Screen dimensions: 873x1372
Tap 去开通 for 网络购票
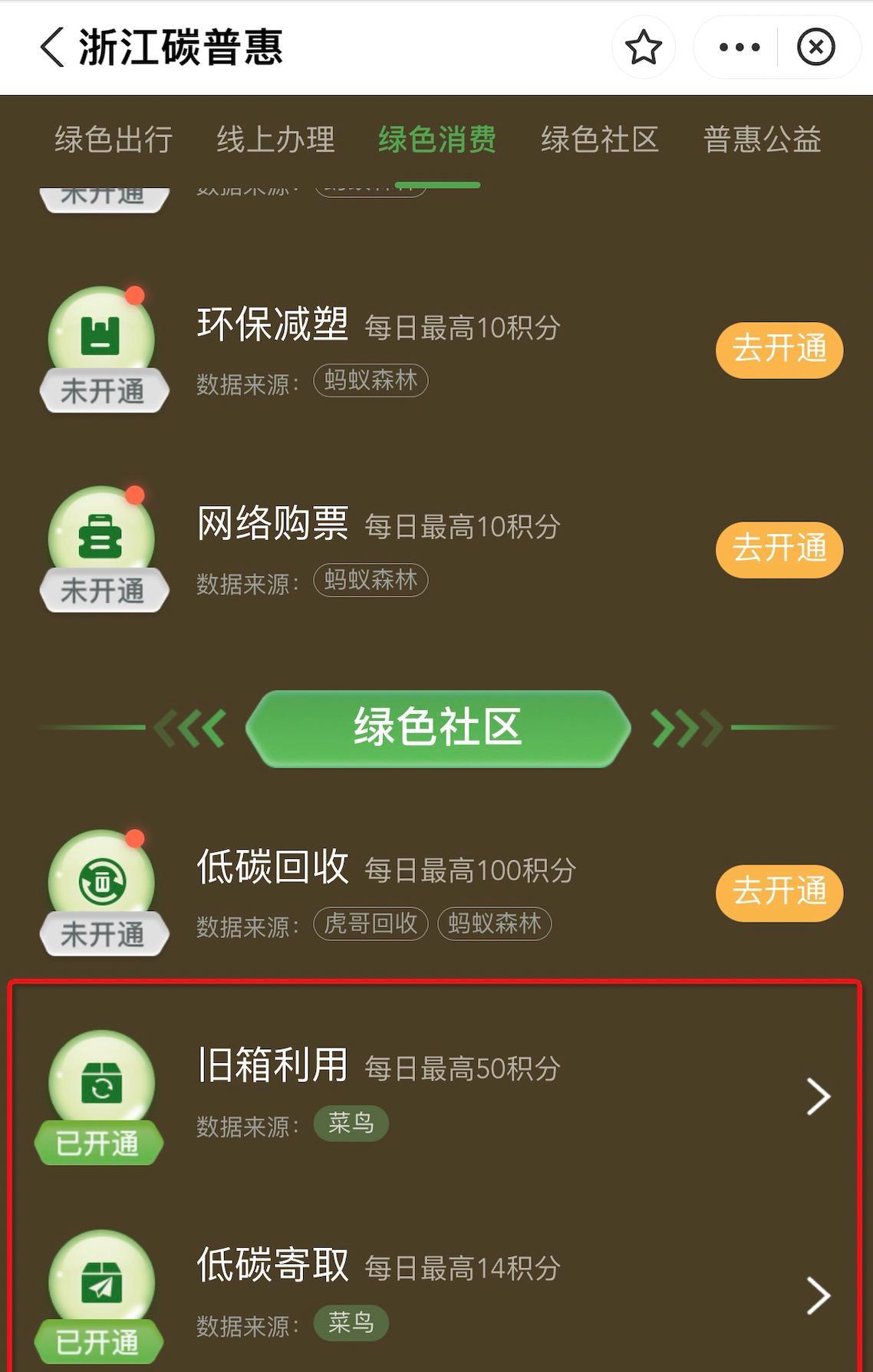point(779,549)
